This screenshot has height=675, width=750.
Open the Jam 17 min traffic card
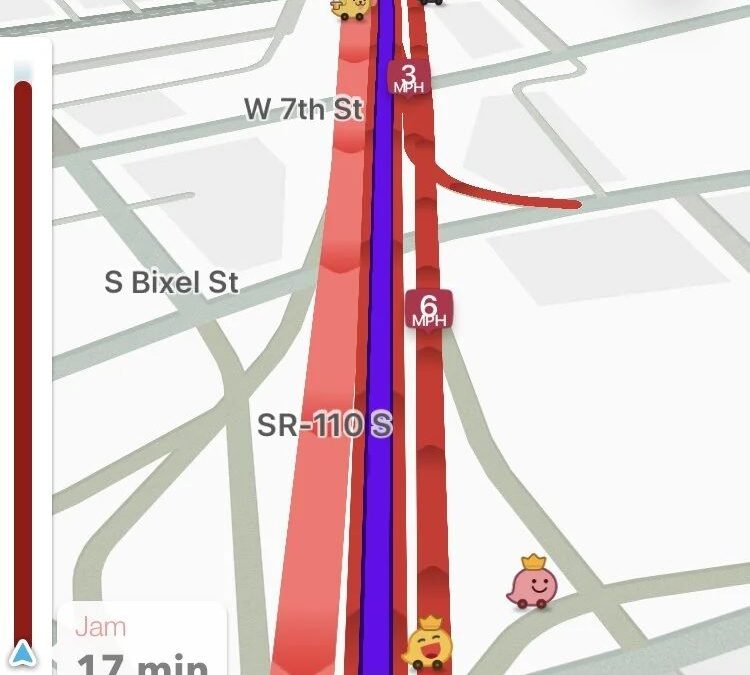[x=140, y=642]
